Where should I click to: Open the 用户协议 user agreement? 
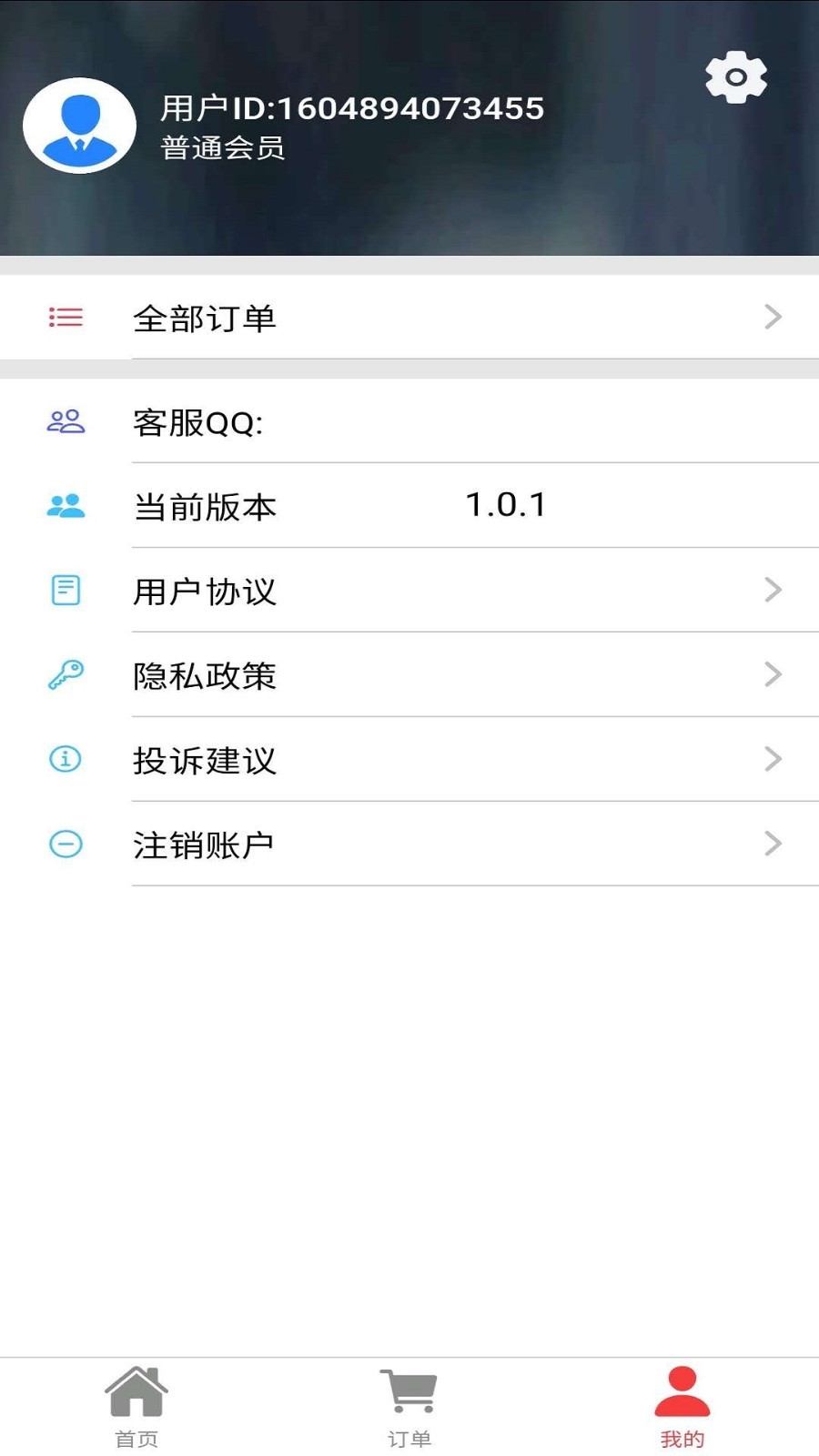pyautogui.click(x=409, y=591)
